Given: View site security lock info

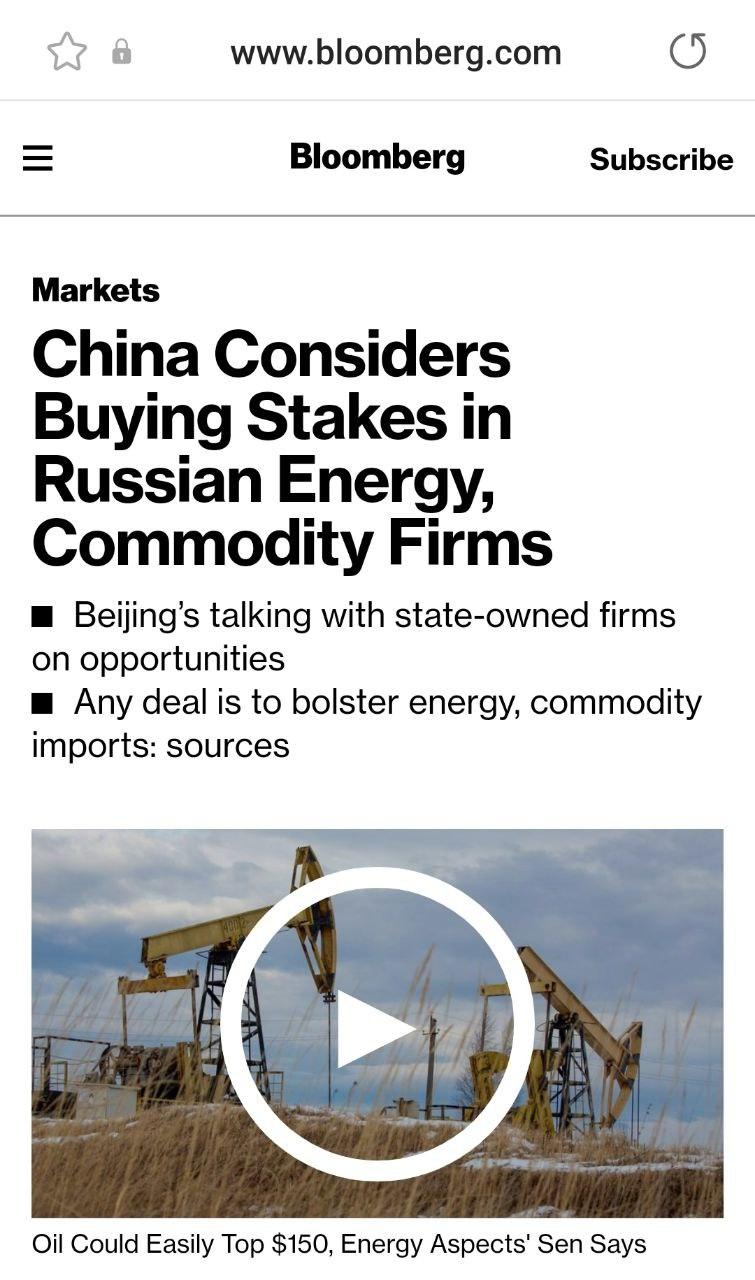Looking at the screenshot, I should (x=121, y=52).
